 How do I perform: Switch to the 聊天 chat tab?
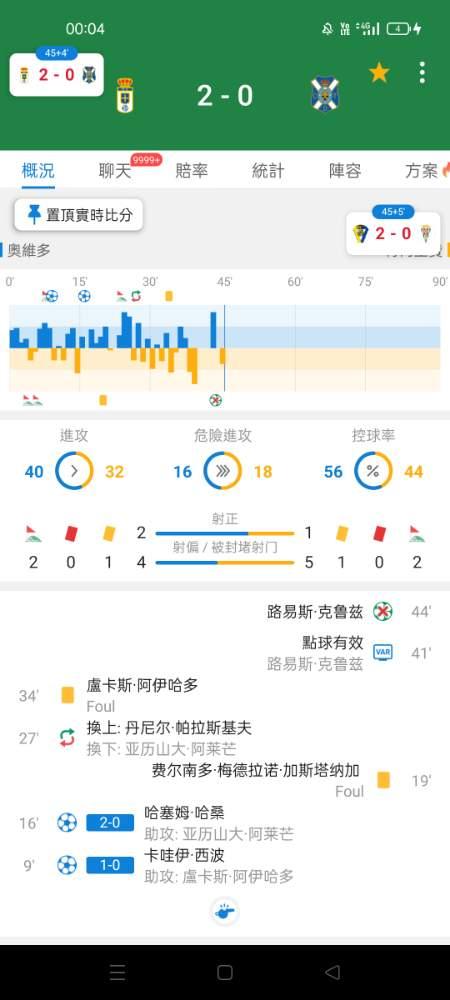(x=115, y=170)
